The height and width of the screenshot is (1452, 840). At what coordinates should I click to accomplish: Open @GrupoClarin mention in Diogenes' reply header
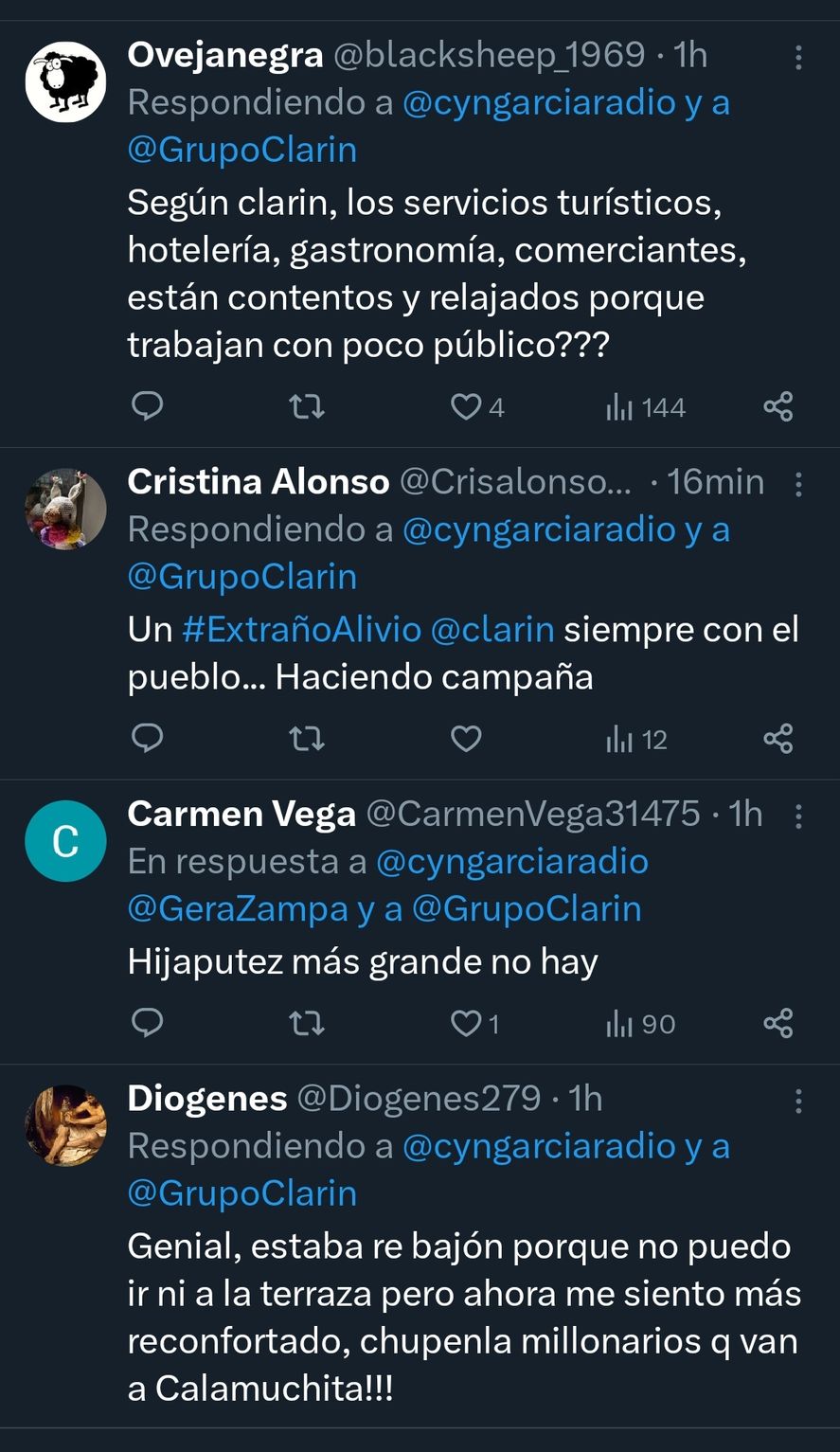tap(241, 1192)
